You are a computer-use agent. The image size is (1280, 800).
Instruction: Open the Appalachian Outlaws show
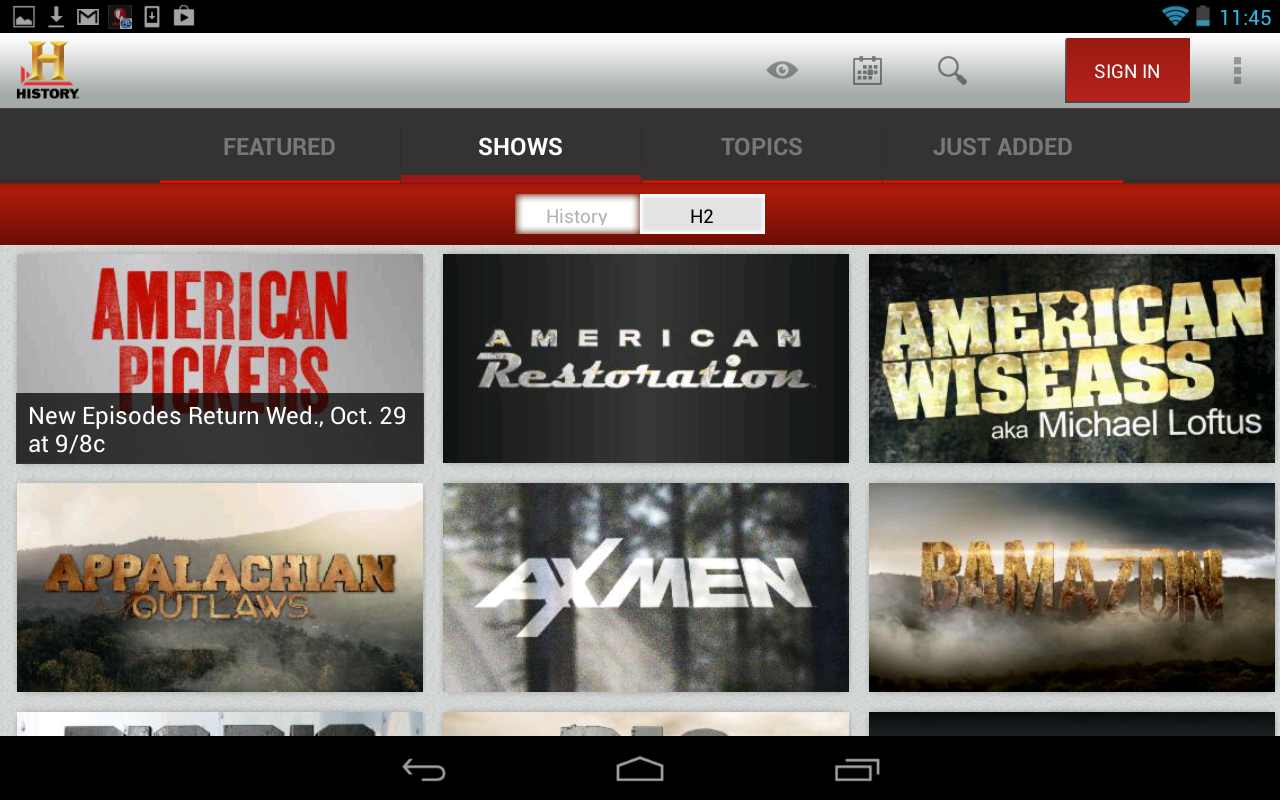click(220, 587)
